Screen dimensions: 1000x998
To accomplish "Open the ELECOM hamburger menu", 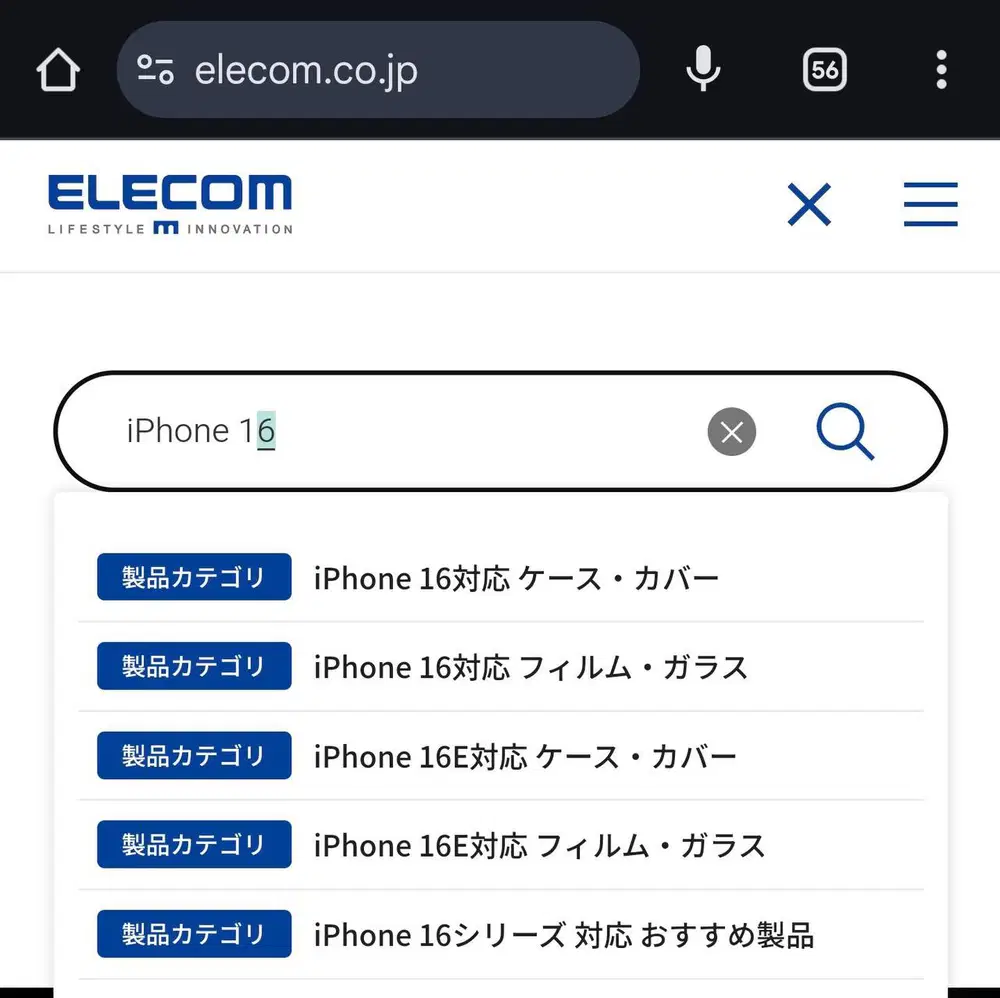I will click(x=930, y=205).
